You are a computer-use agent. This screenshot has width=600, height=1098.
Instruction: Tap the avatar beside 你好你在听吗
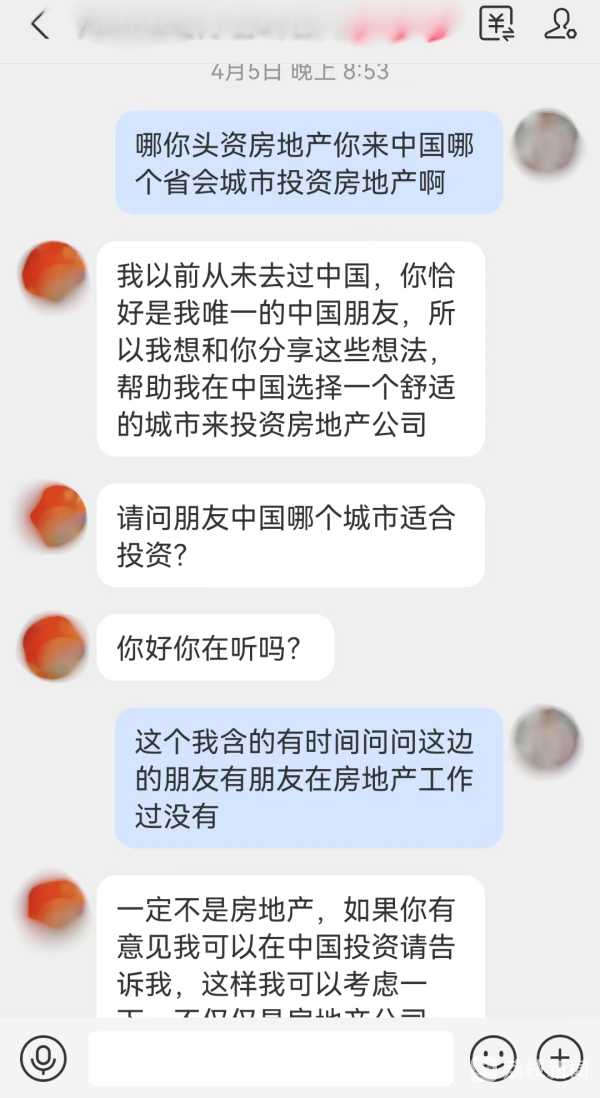[x=55, y=646]
